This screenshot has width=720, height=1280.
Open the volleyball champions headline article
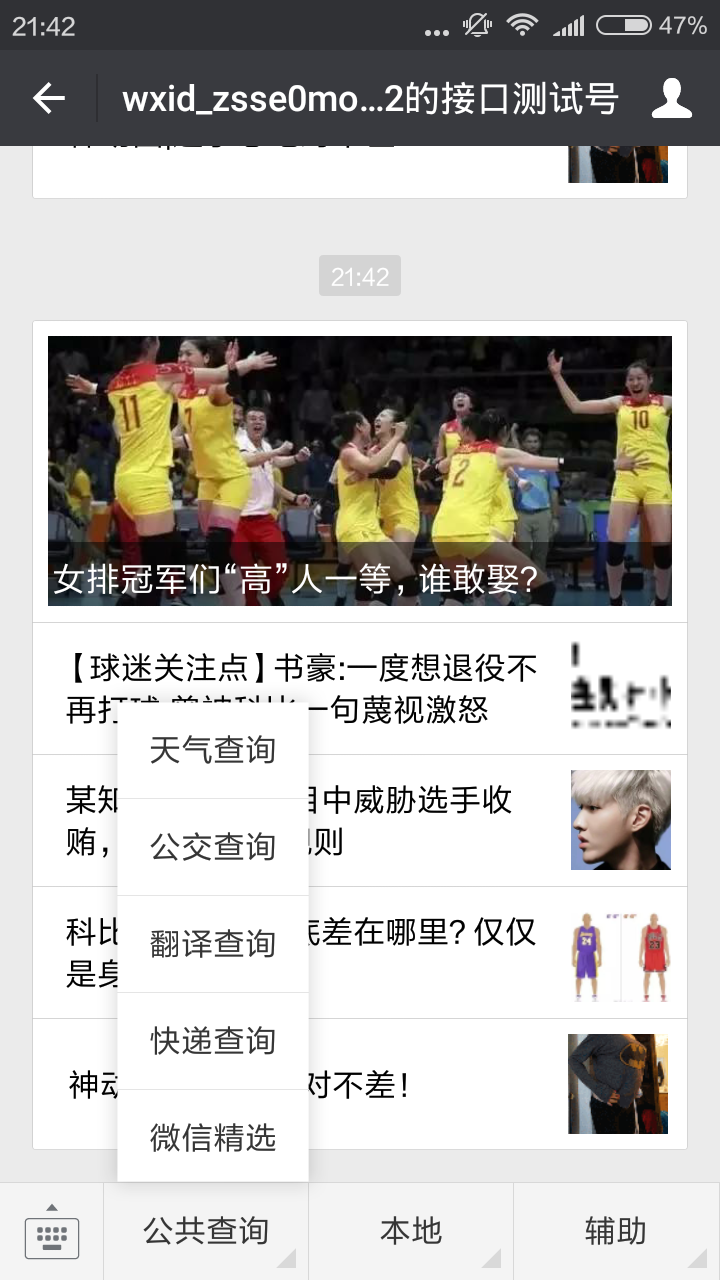pos(360,470)
